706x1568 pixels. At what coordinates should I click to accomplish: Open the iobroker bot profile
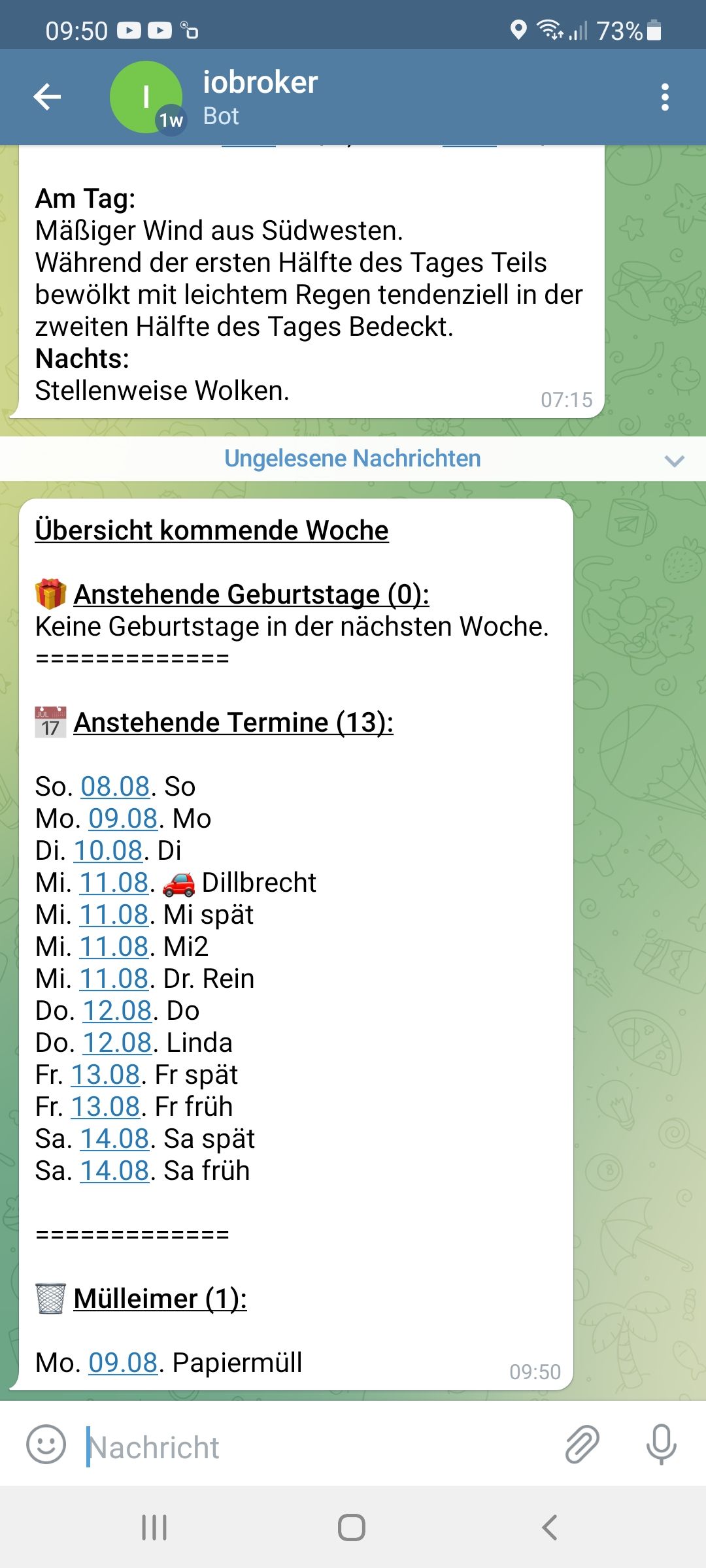(x=260, y=97)
